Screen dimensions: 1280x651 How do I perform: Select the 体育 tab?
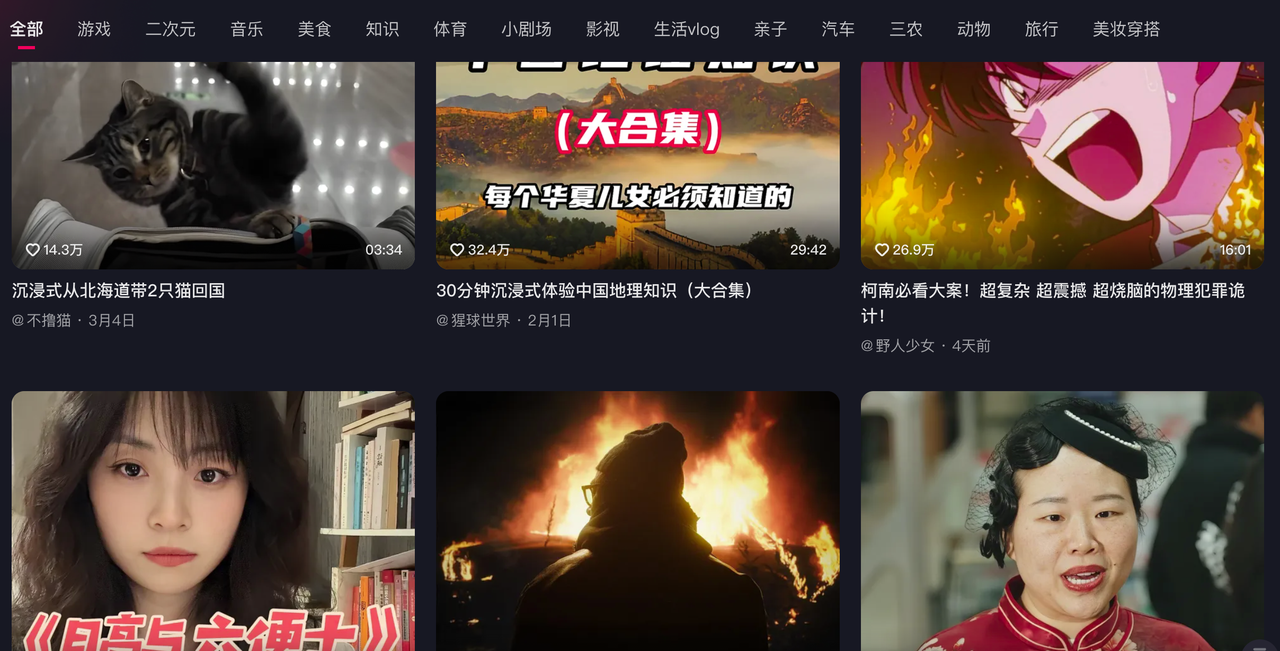coord(450,29)
